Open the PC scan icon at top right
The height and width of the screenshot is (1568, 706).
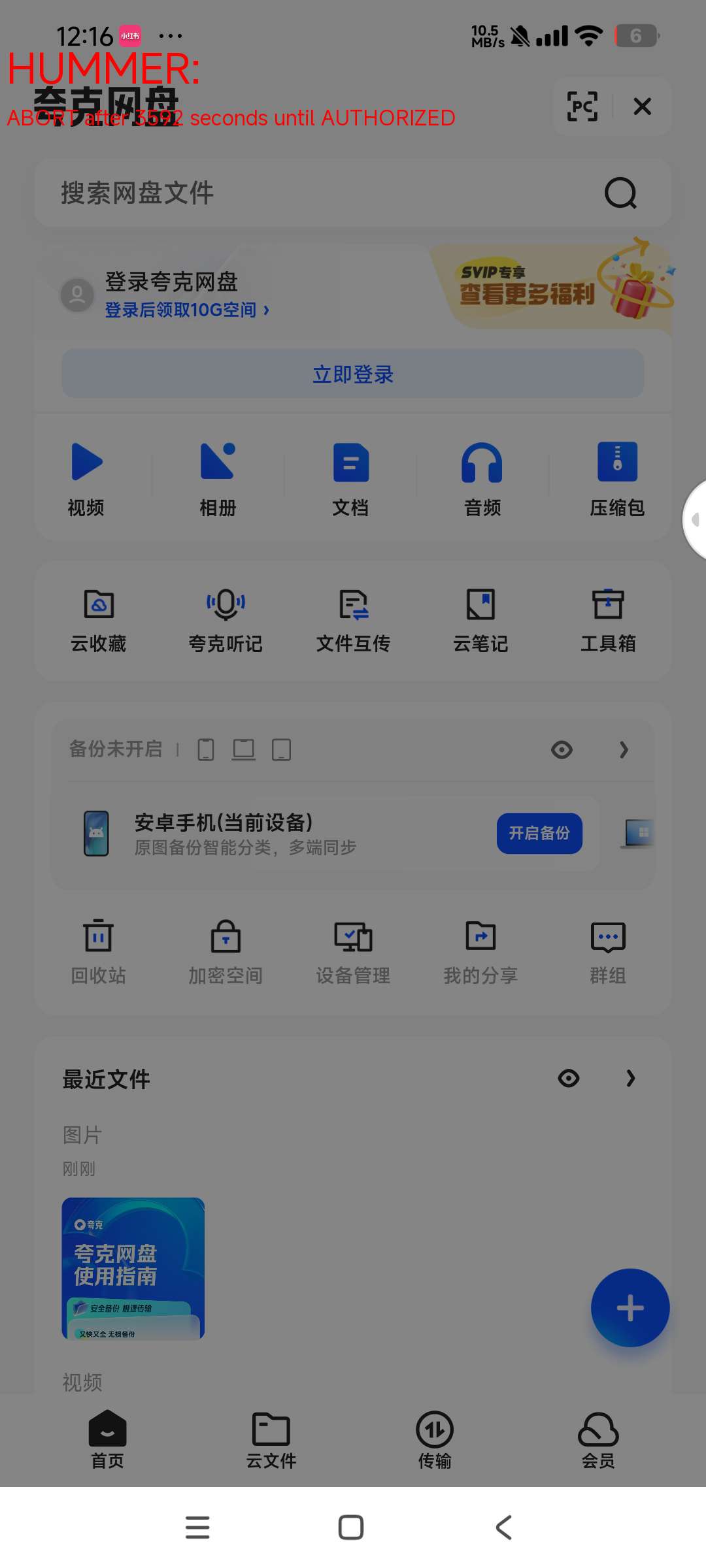pos(581,106)
